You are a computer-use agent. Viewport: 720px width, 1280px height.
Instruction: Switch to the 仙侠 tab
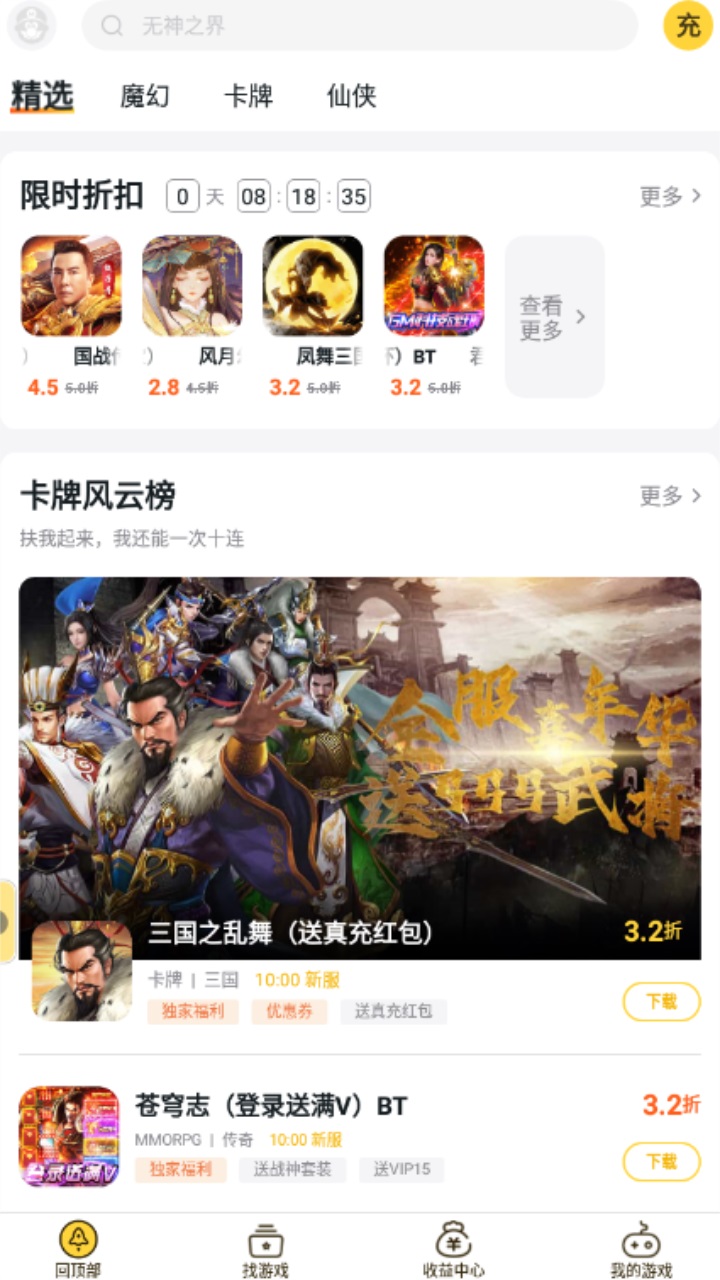351,96
